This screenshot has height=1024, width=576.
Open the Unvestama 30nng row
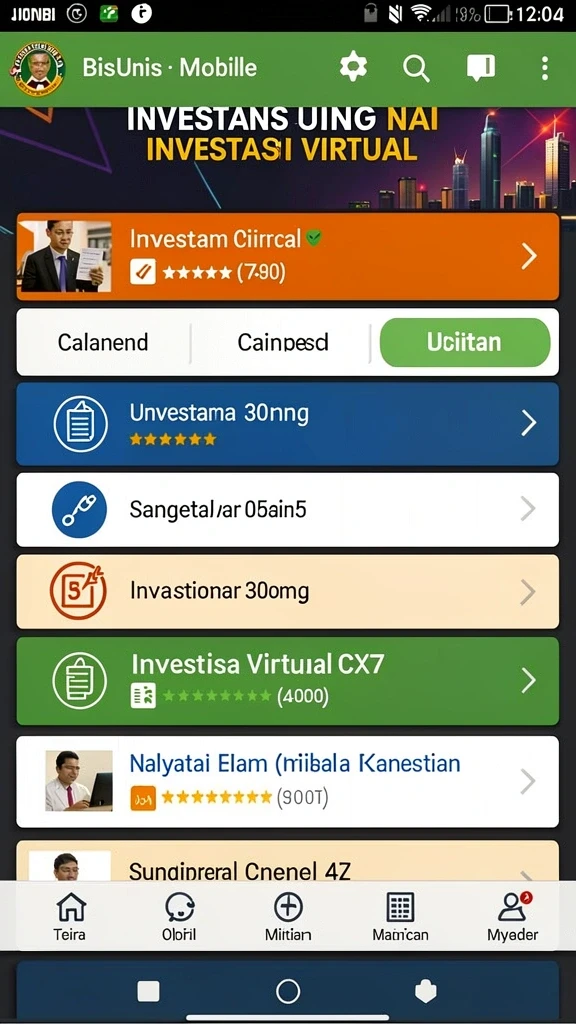pyautogui.click(x=287, y=424)
